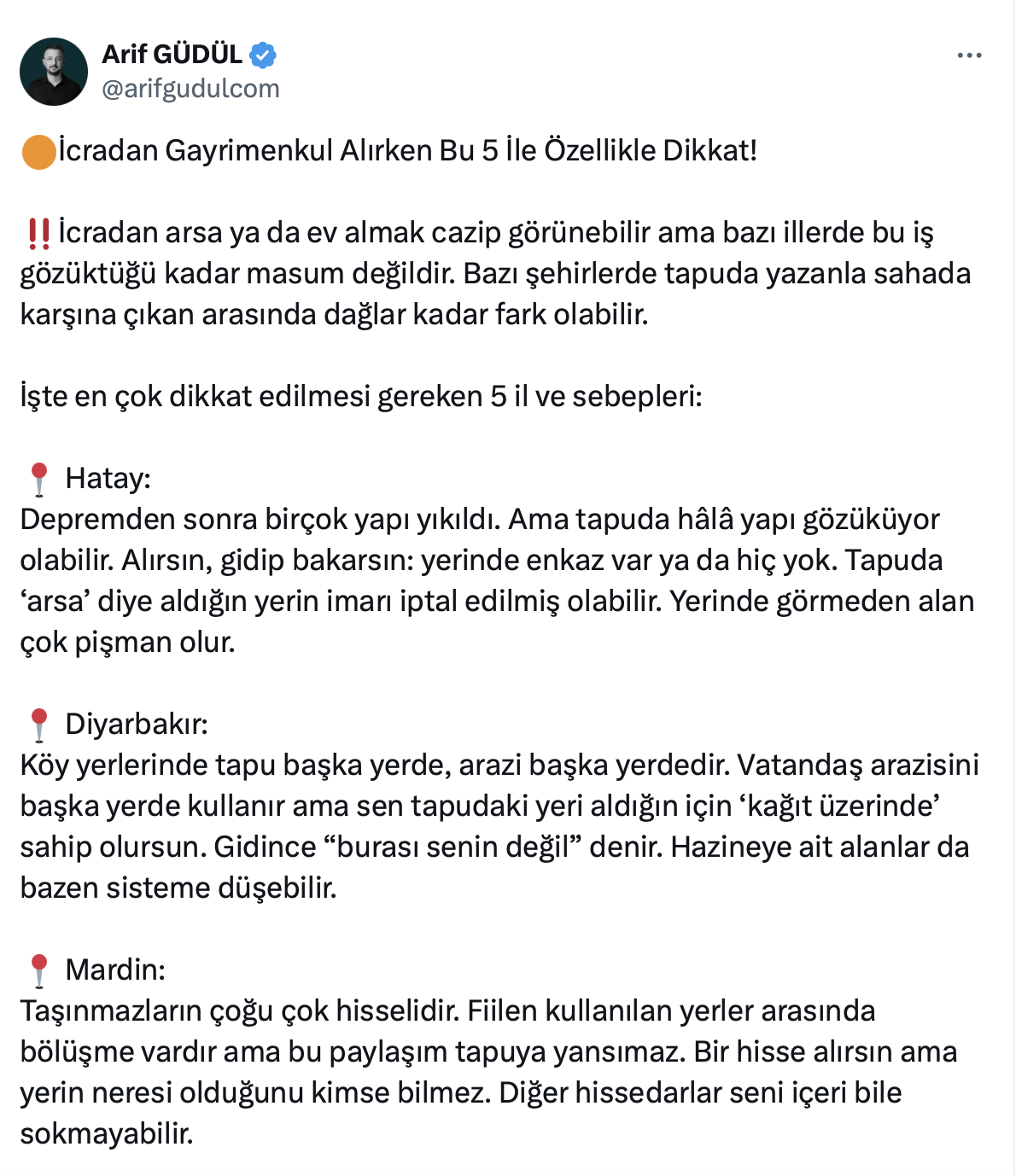Open the tweet's three-dot overflow menu
Screen dimensions: 1016x1176
(969, 55)
